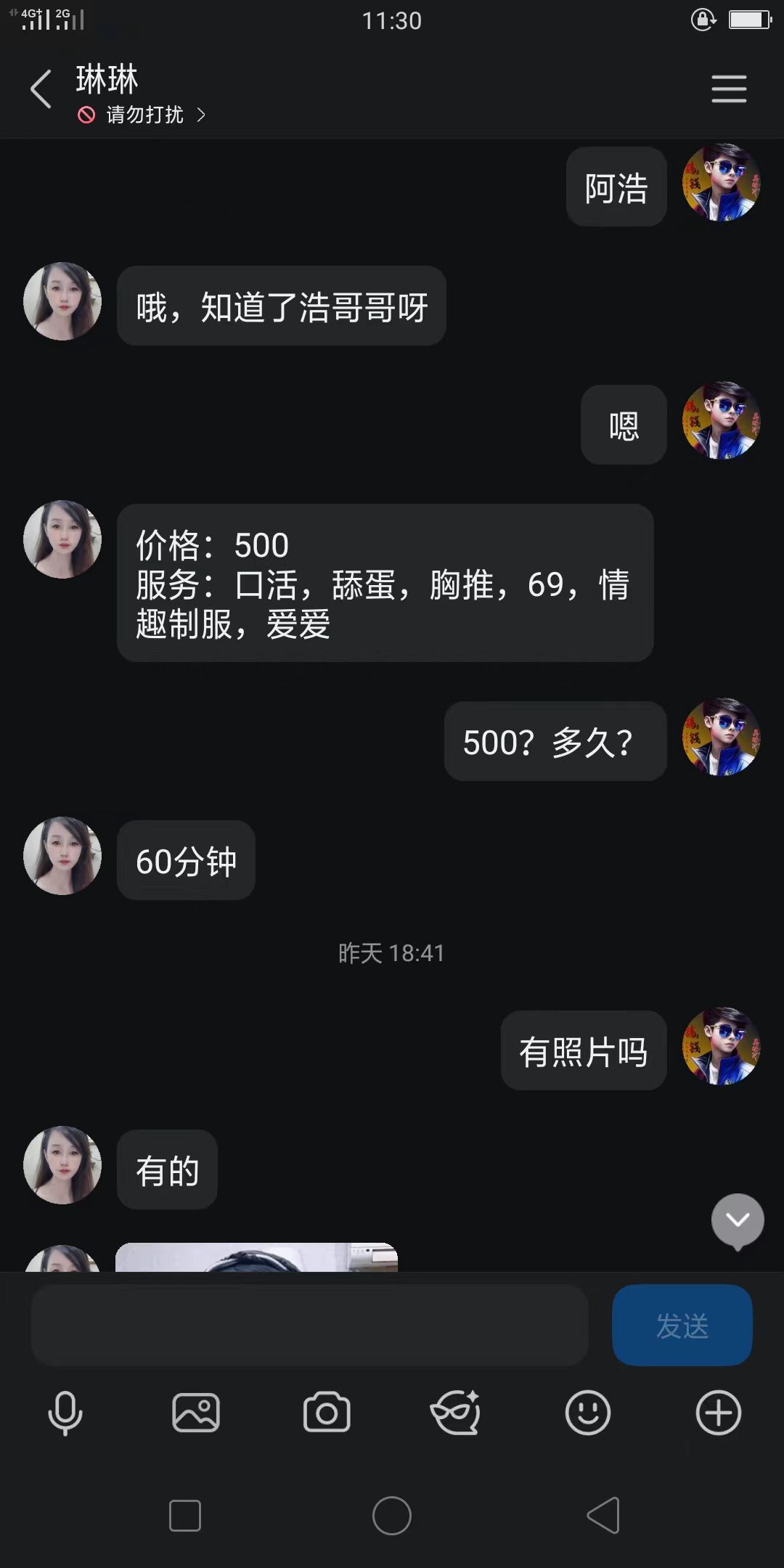Viewport: 784px width, 1568px height.
Task: Open the chat settings hamburger menu
Action: pos(728,89)
